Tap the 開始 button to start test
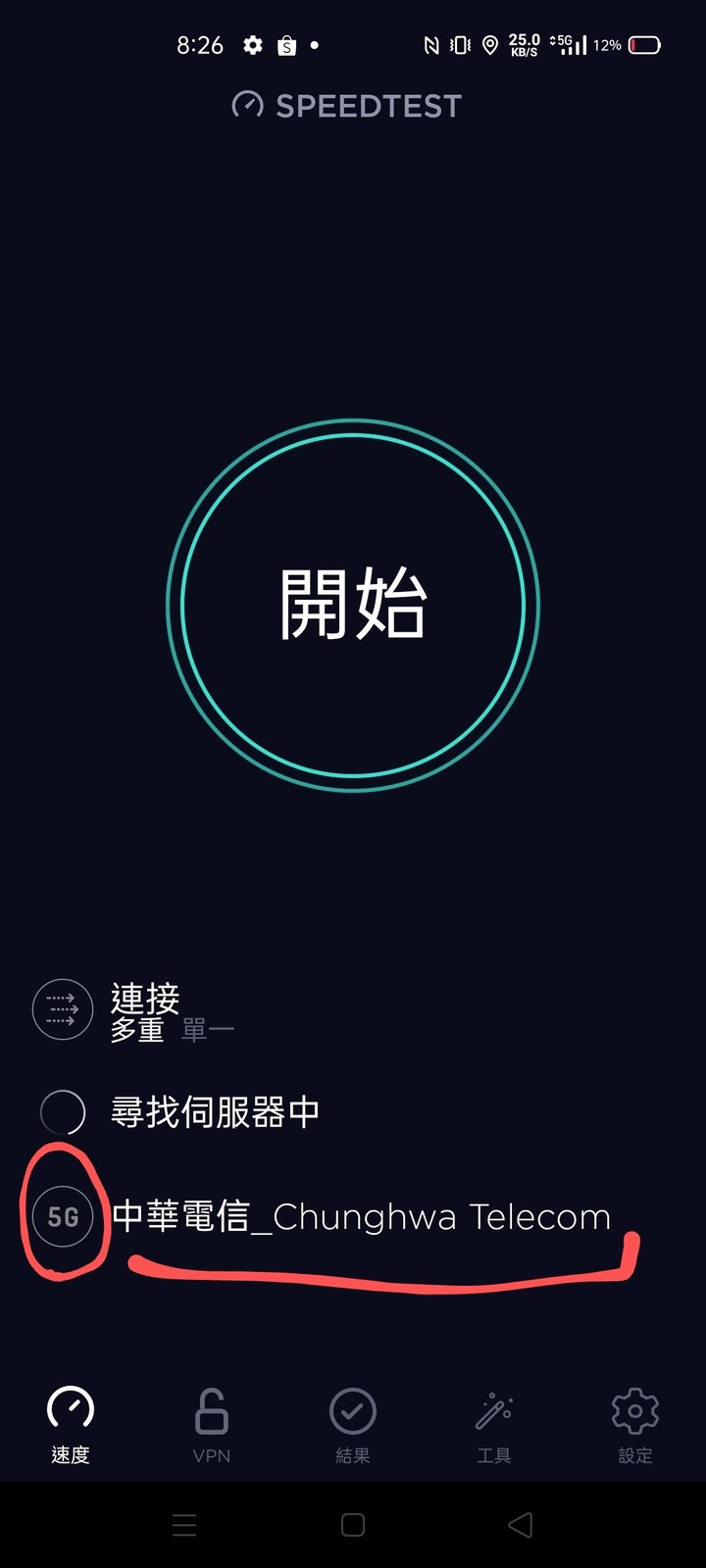Screen dimensions: 706x1568 (x=353, y=605)
